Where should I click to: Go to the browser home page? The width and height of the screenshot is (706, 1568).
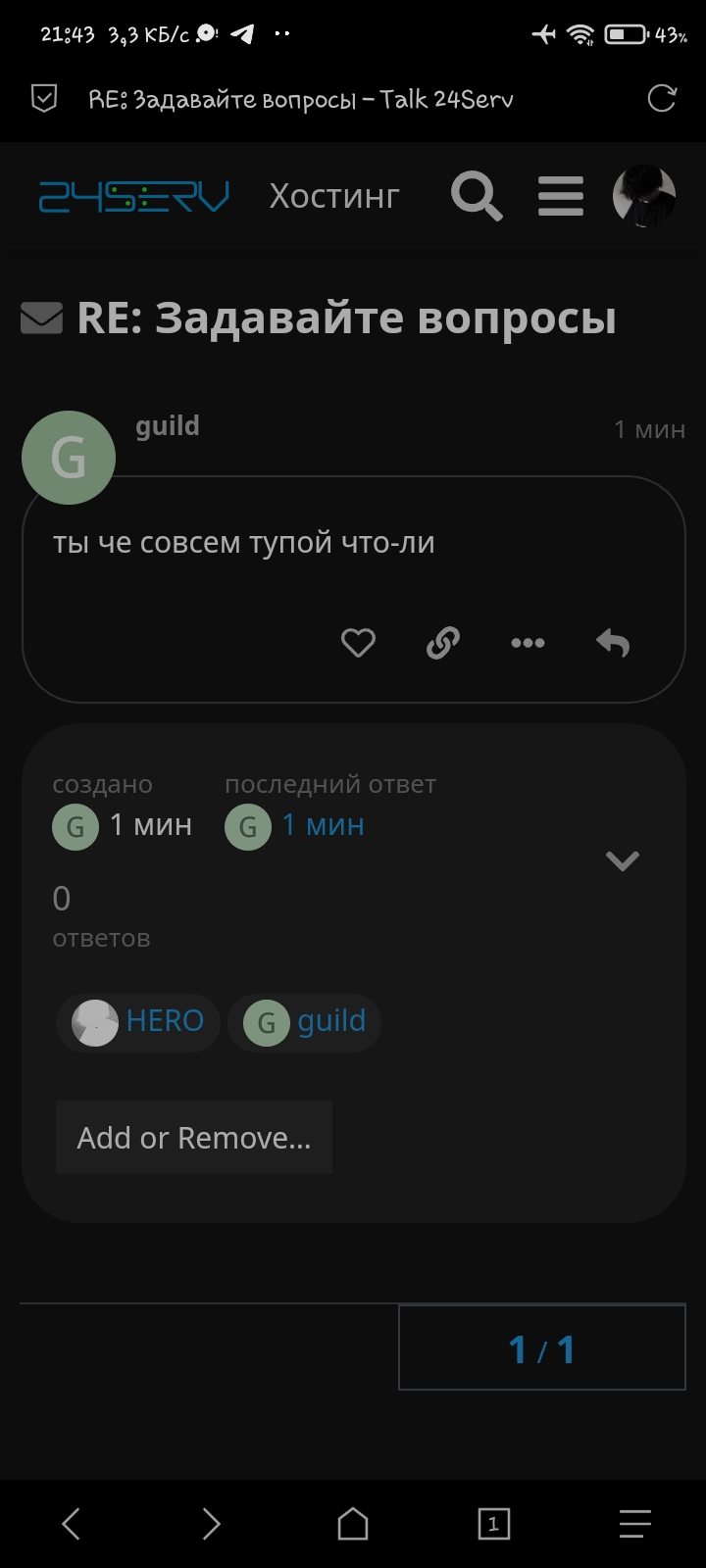353,1524
